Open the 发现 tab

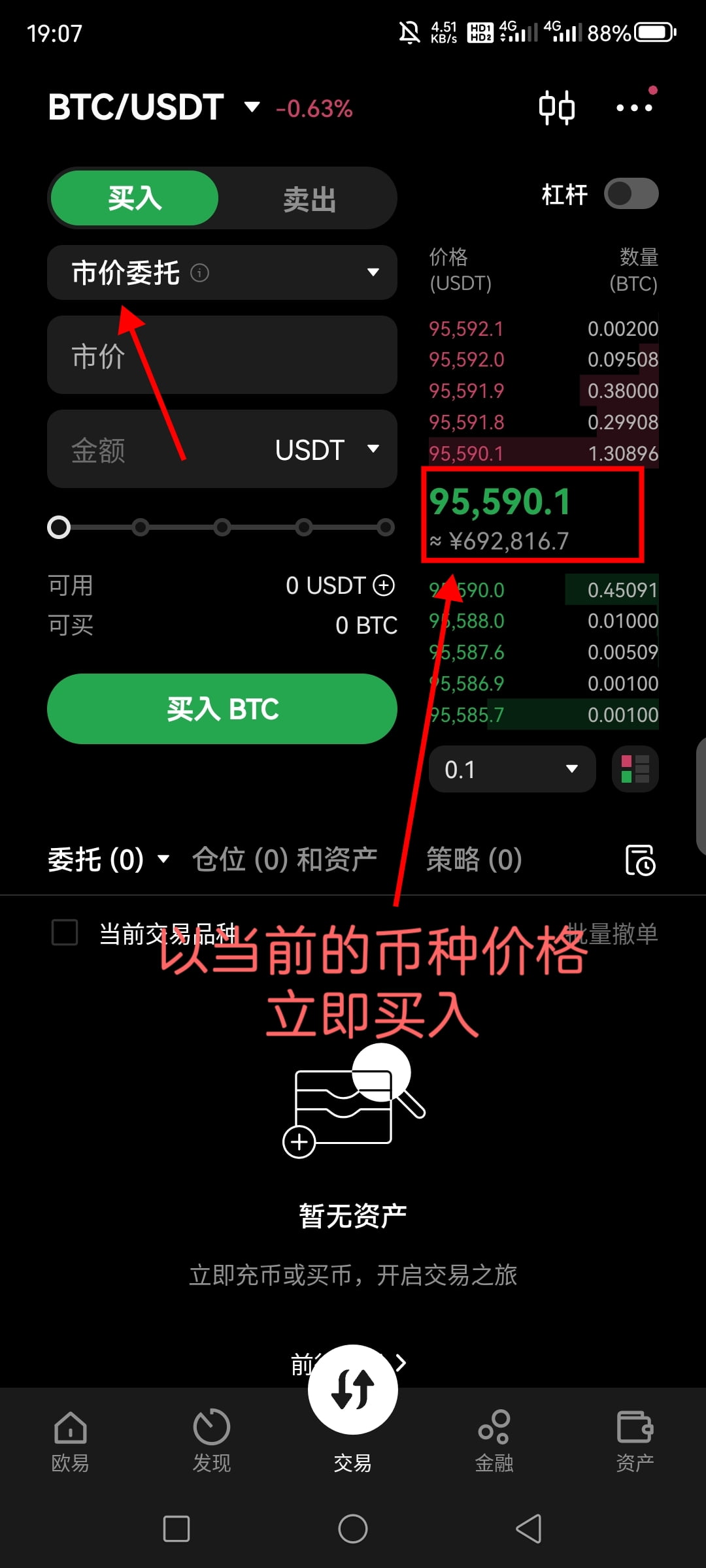coord(212,1441)
